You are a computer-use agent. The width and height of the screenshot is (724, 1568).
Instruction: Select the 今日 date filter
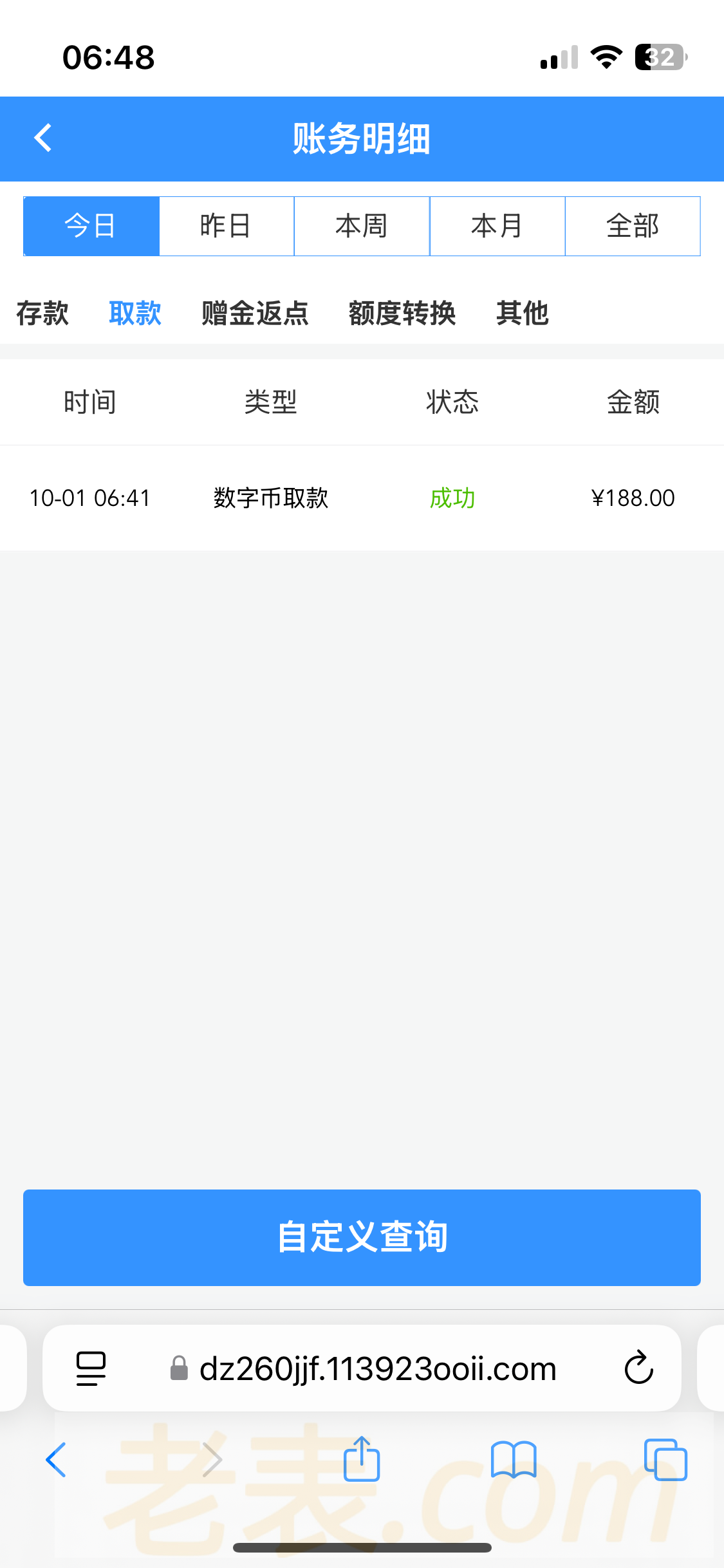pyautogui.click(x=91, y=226)
